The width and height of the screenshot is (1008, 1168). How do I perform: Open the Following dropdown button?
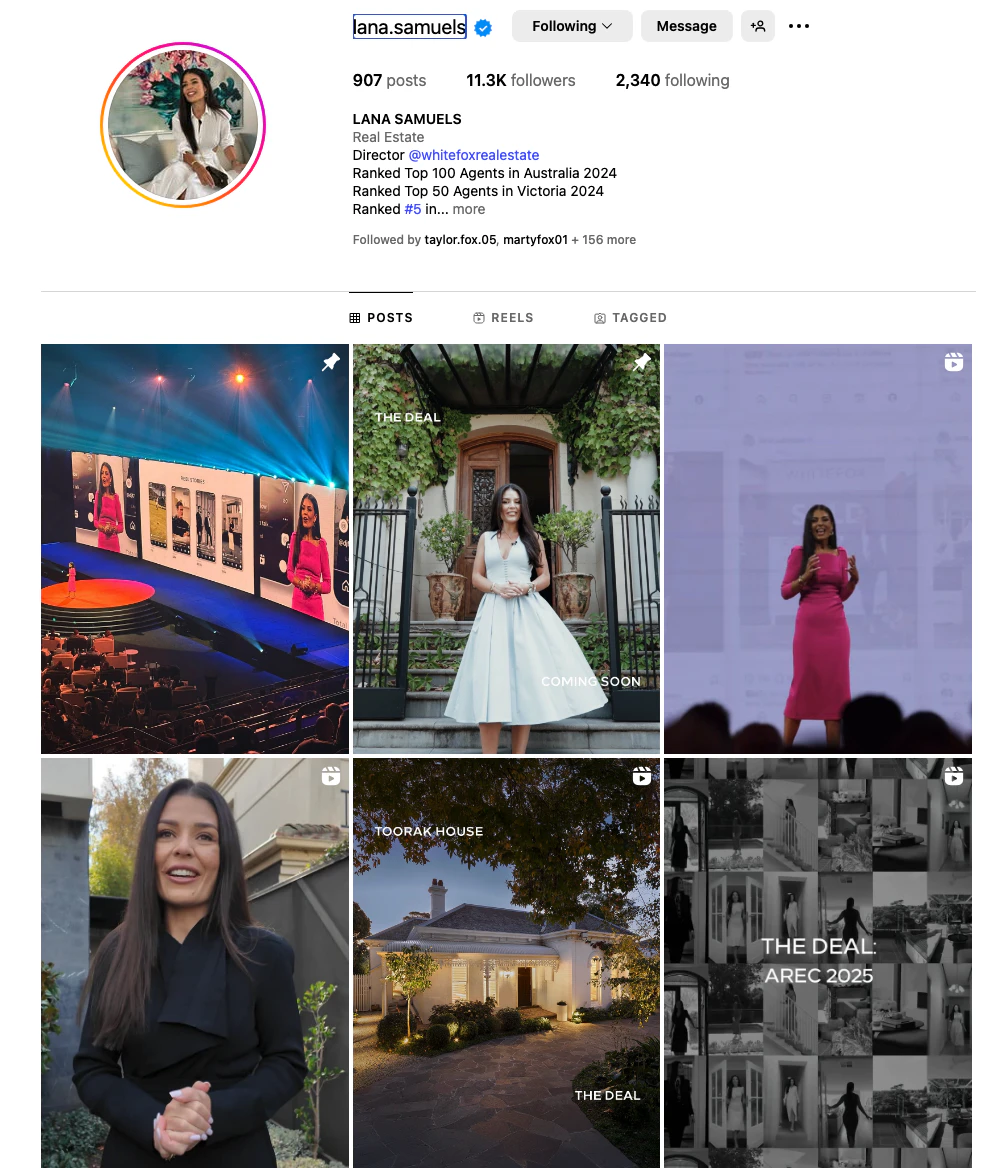[571, 26]
